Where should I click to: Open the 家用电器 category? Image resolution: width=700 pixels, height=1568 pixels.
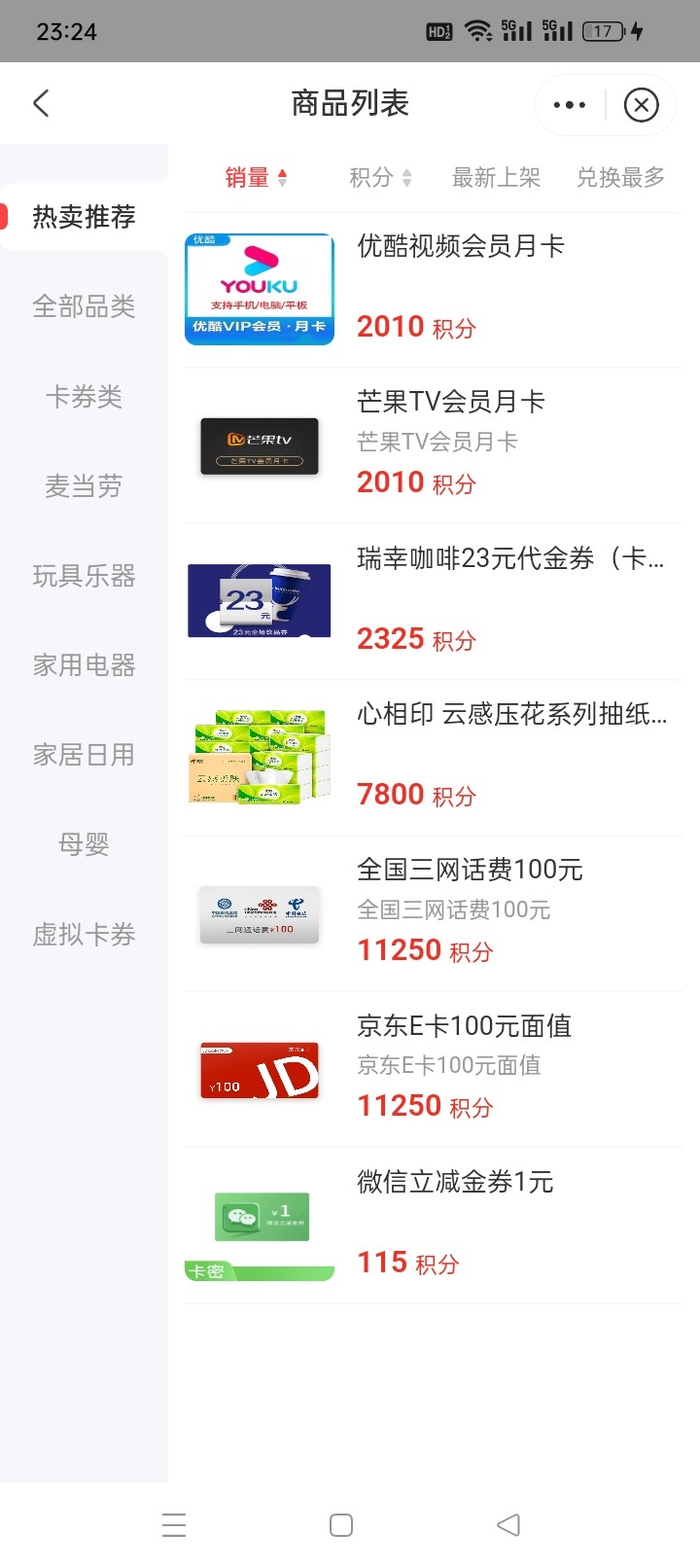(x=84, y=665)
